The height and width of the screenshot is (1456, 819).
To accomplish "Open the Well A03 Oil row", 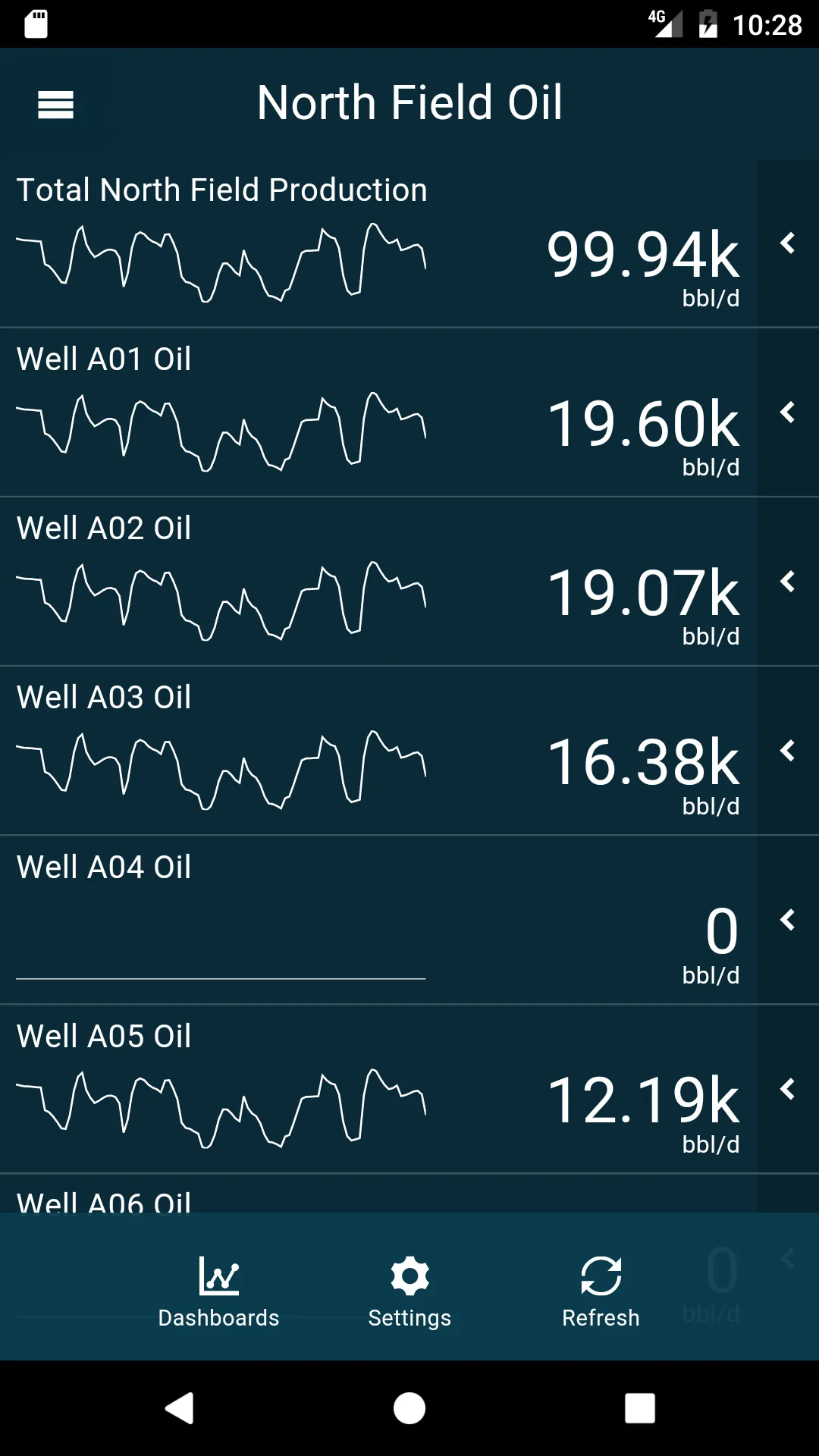I will click(x=378, y=751).
